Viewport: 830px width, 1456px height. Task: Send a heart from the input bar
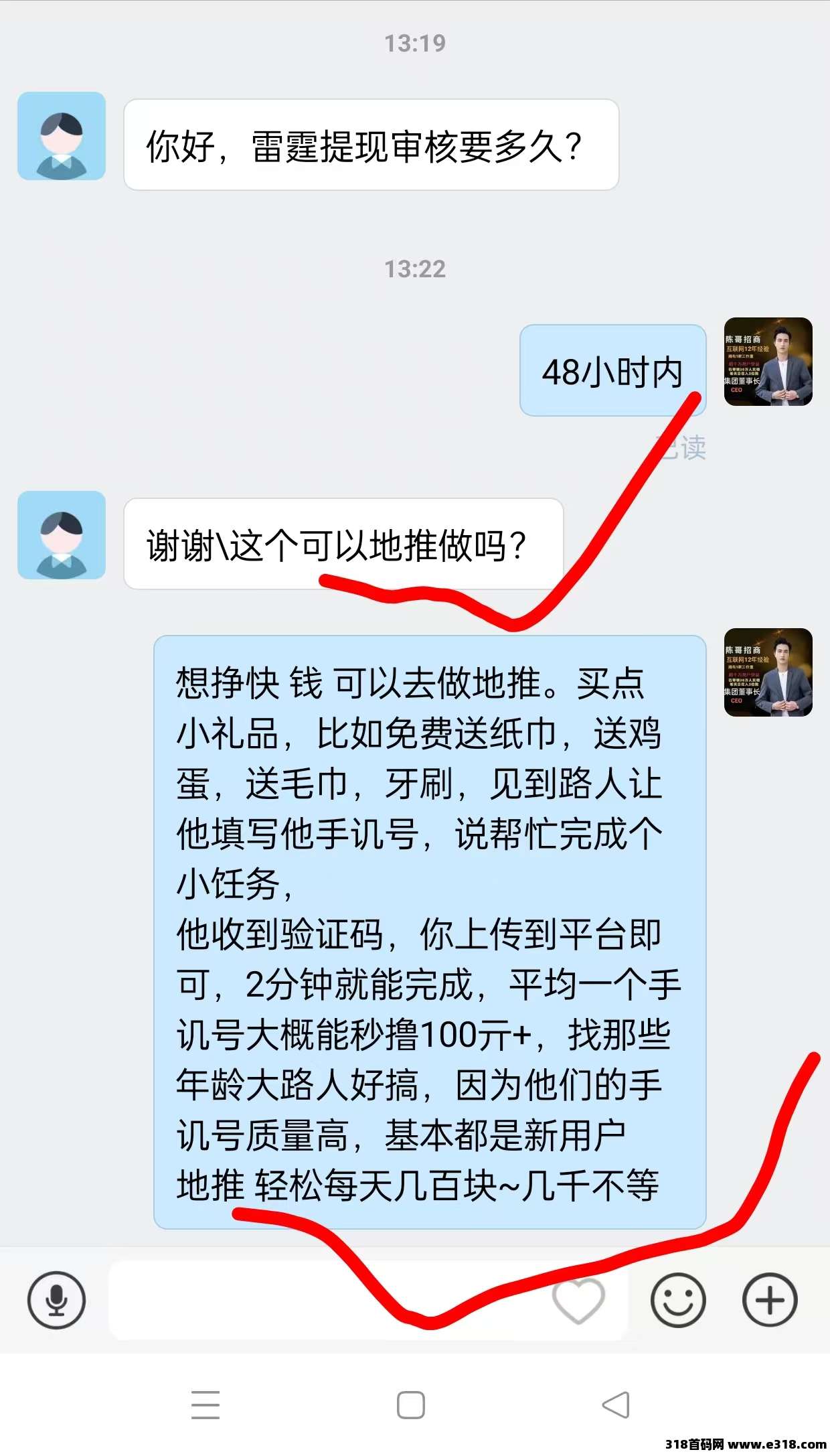point(578,1300)
